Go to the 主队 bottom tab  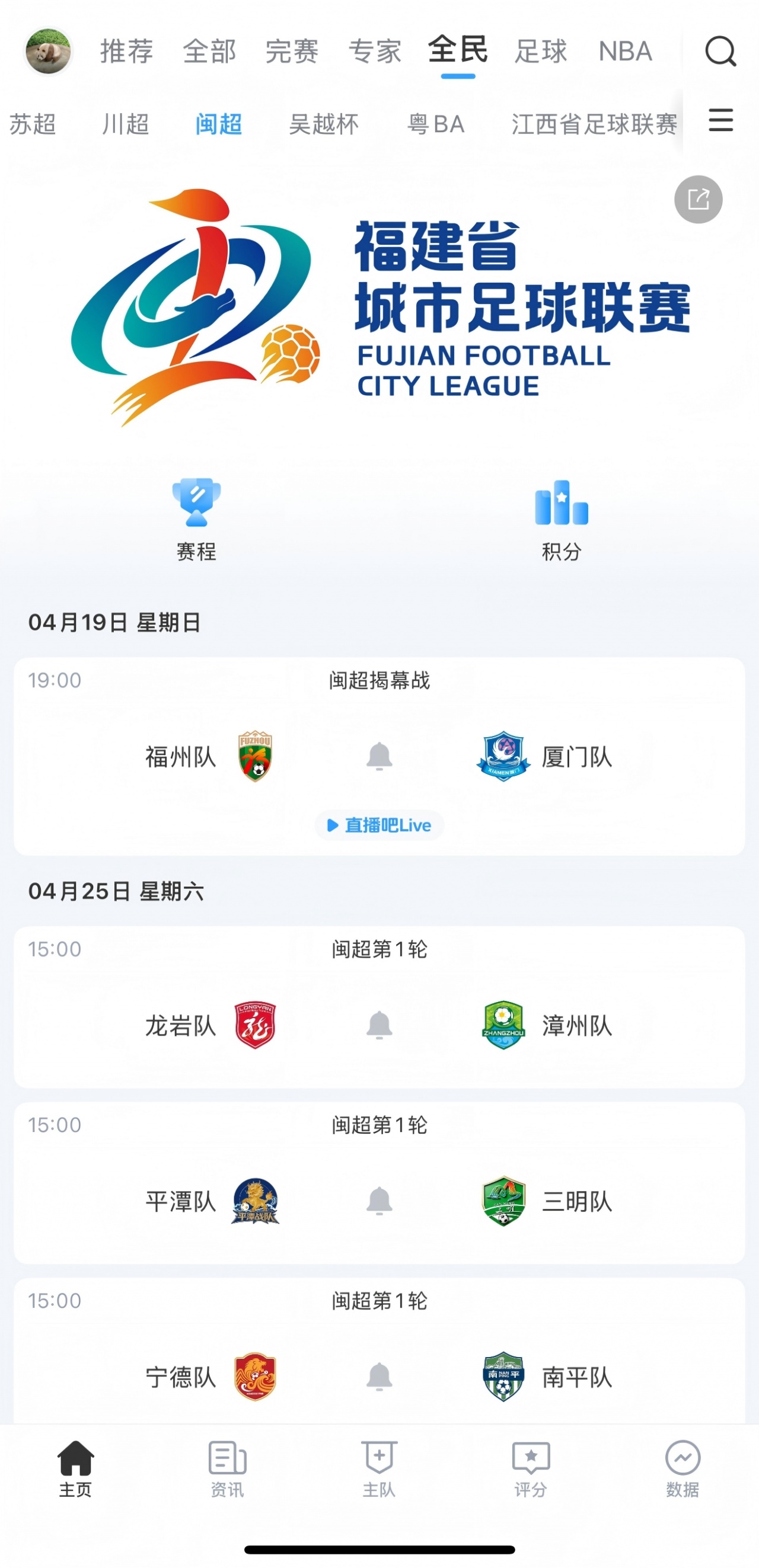[x=379, y=1468]
